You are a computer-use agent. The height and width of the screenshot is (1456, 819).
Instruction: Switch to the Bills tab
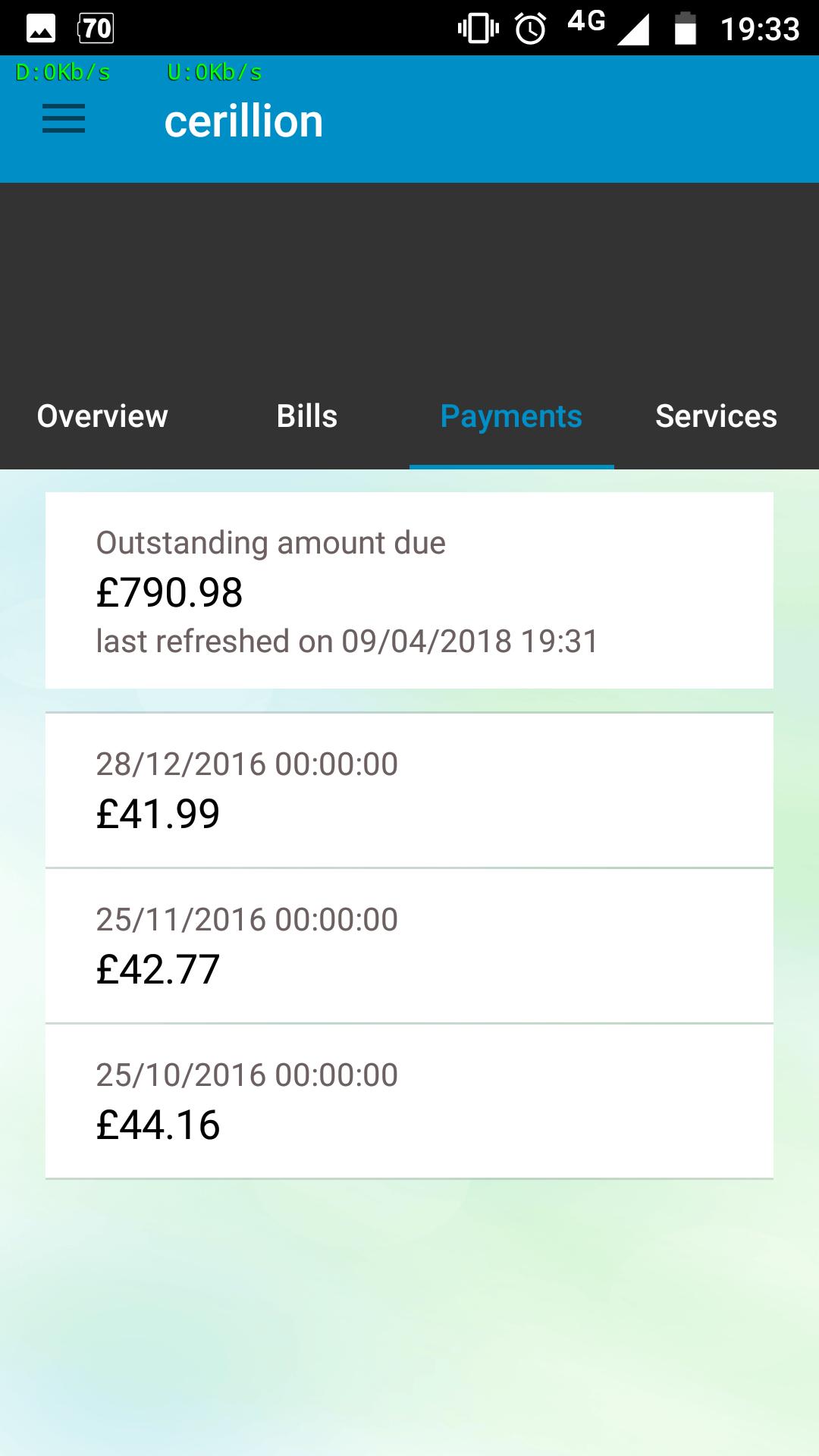(307, 416)
